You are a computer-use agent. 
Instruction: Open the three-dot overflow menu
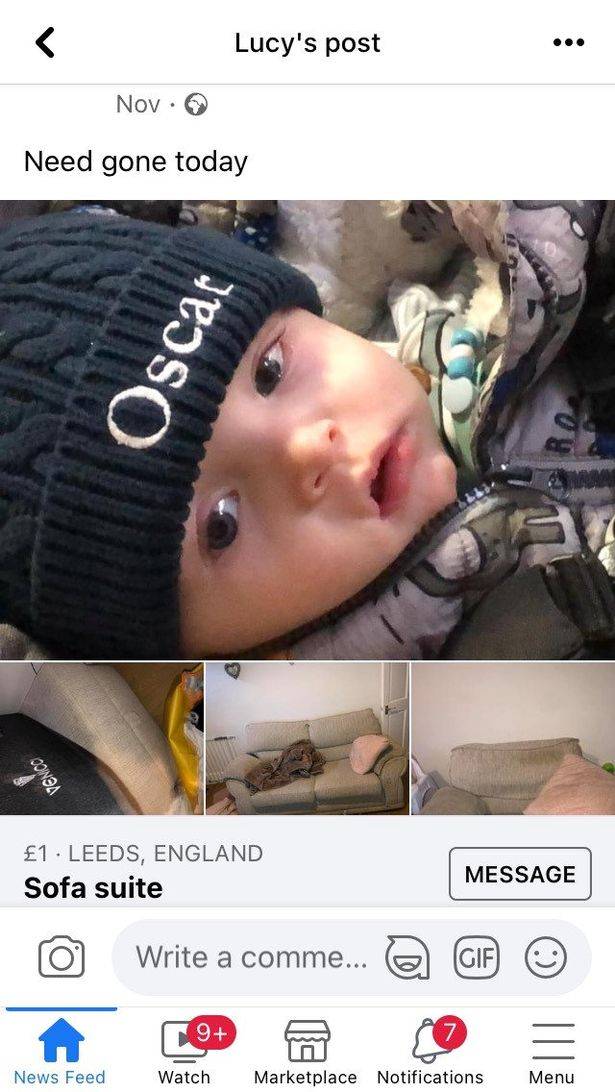point(568,42)
